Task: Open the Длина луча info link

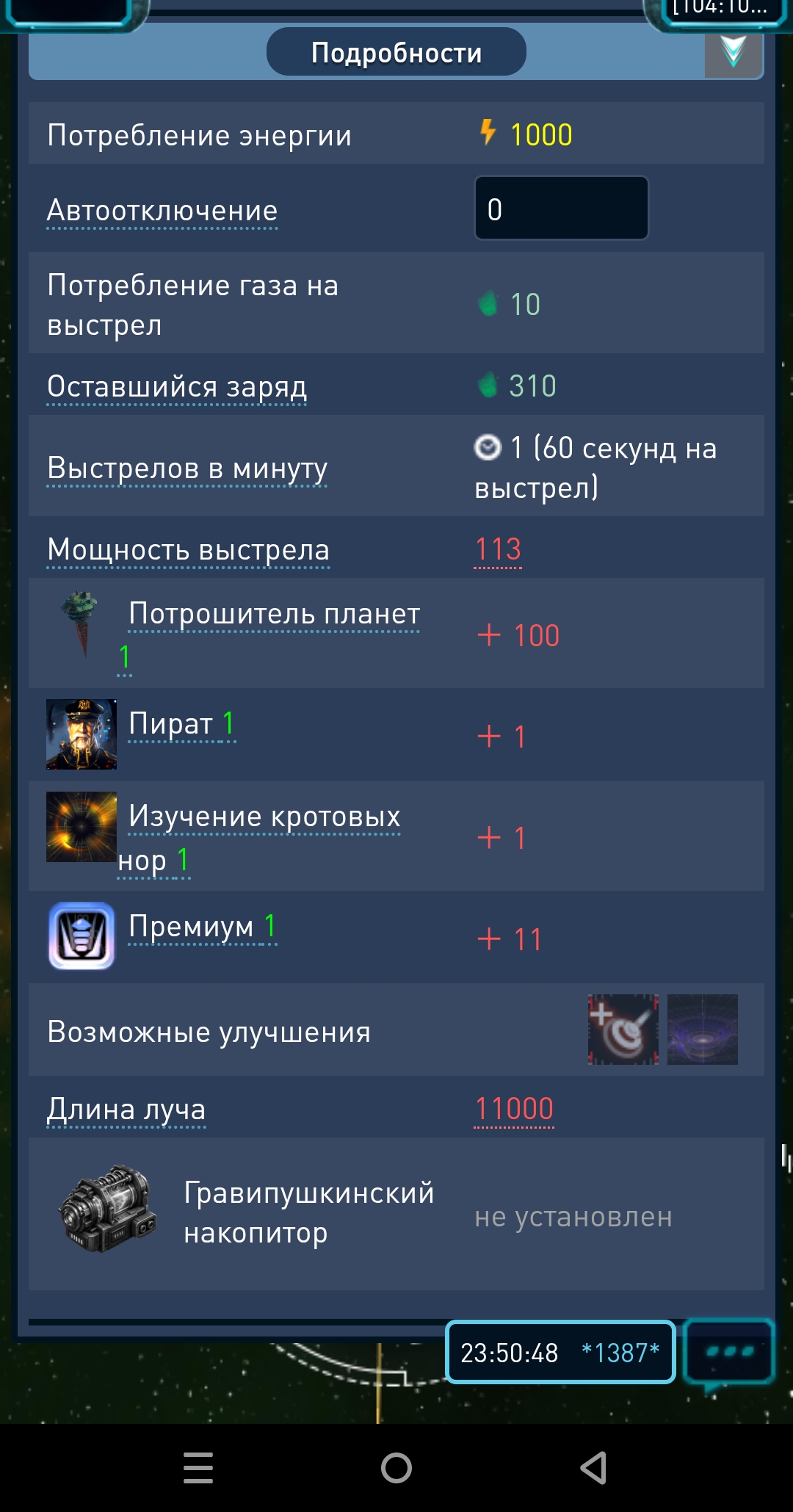Action: [126, 1110]
